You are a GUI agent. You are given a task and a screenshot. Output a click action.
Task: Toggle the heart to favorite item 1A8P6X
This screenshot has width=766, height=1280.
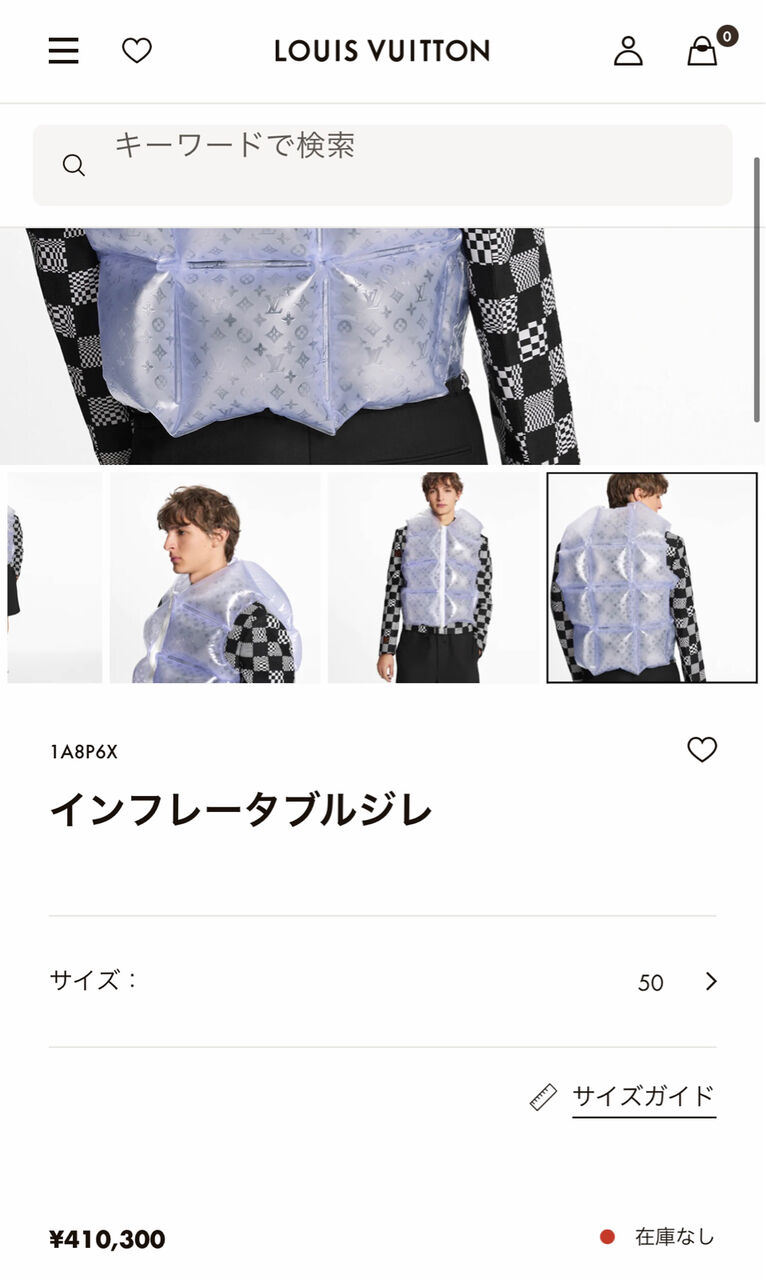click(703, 748)
